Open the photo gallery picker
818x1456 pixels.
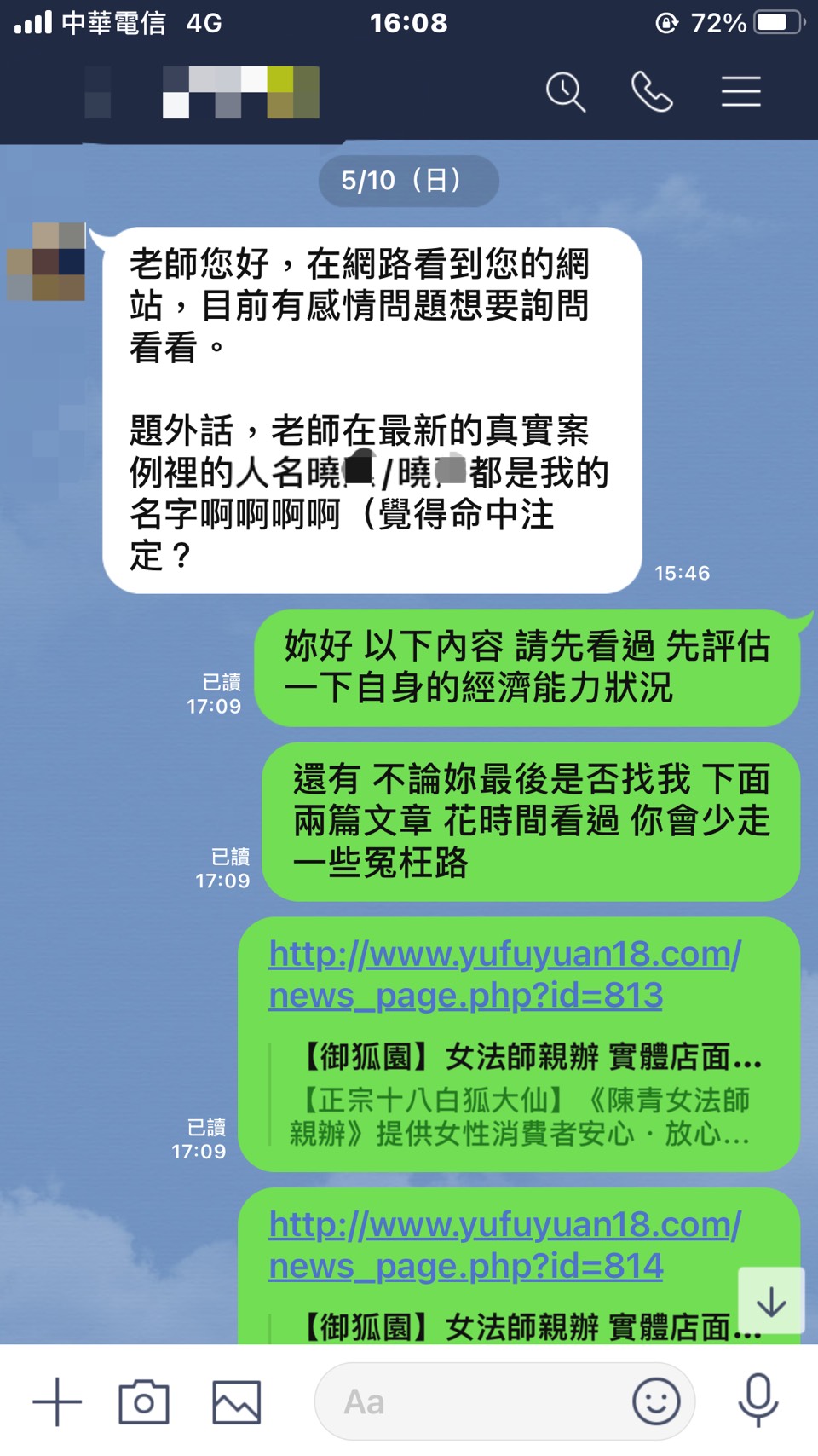(x=236, y=1401)
